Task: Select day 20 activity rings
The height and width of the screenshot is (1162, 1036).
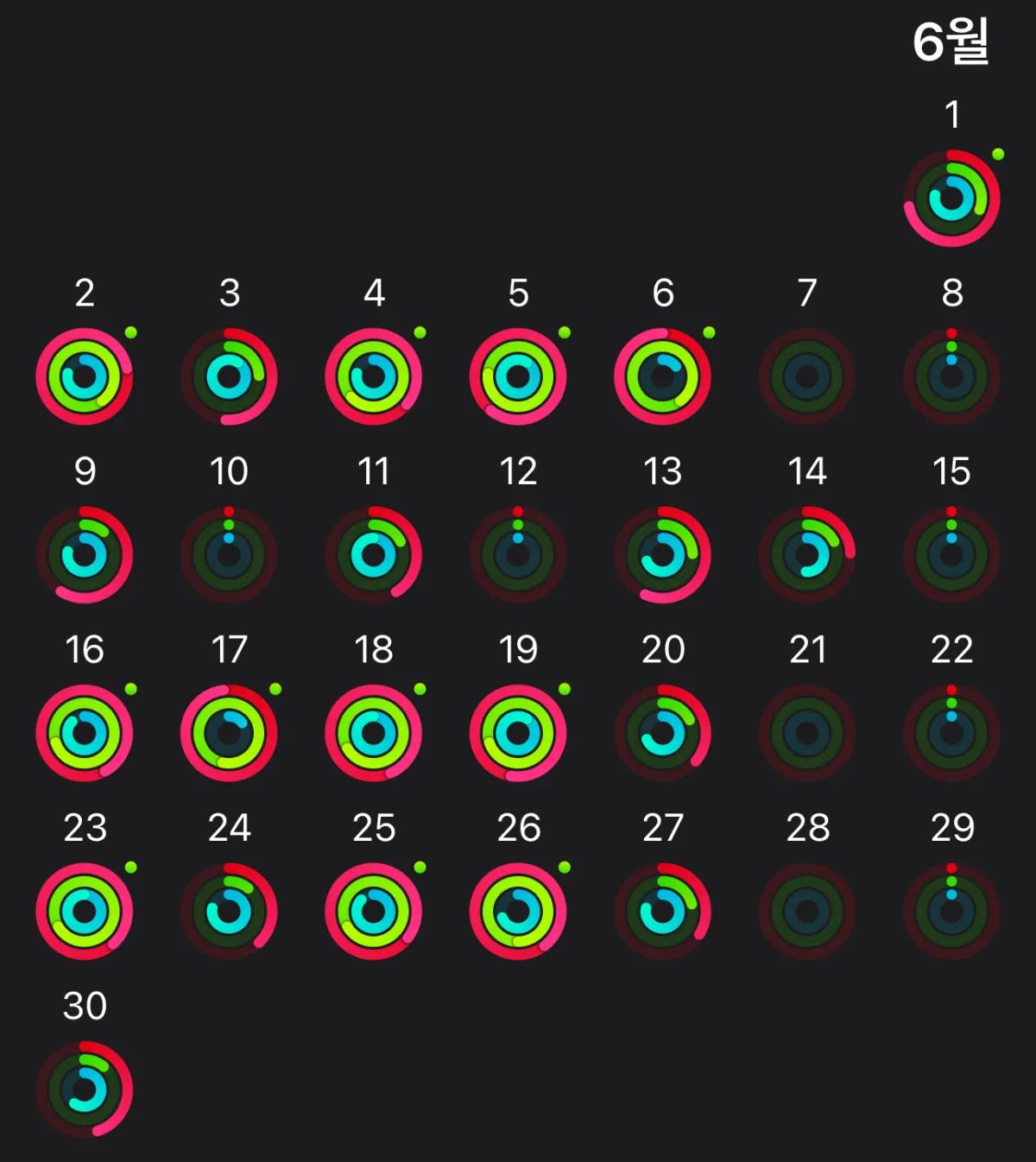Action: tap(662, 733)
